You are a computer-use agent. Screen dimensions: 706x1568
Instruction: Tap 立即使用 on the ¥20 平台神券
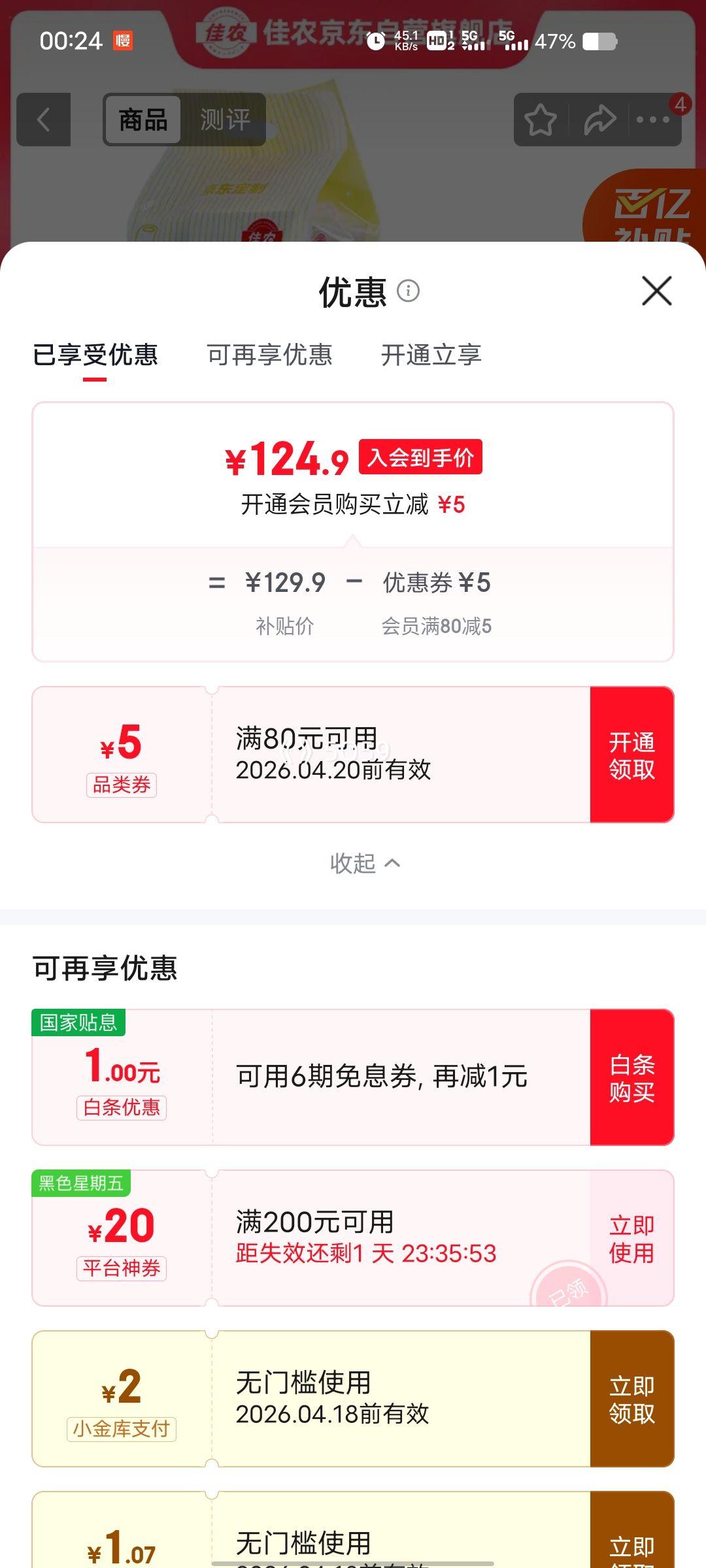tap(631, 1240)
